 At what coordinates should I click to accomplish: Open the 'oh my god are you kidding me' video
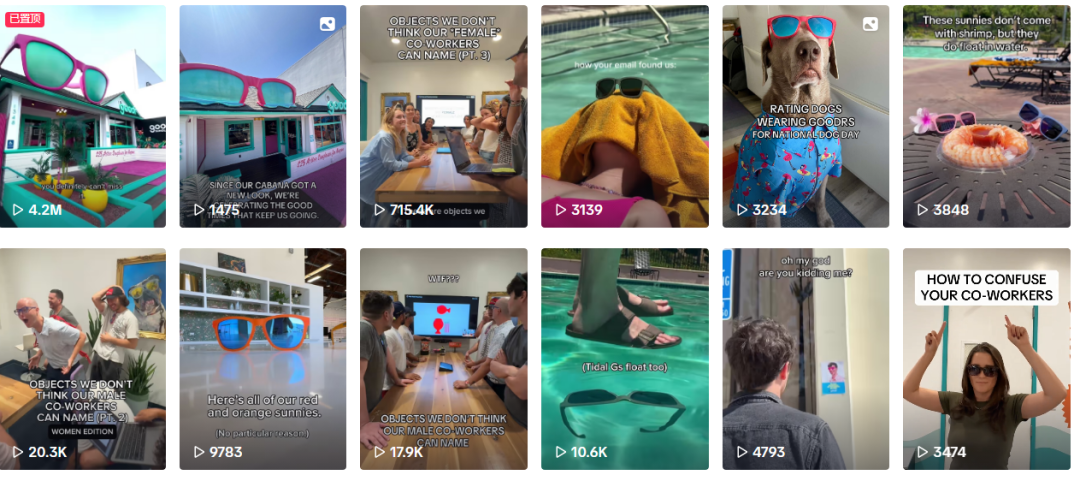coord(806,358)
